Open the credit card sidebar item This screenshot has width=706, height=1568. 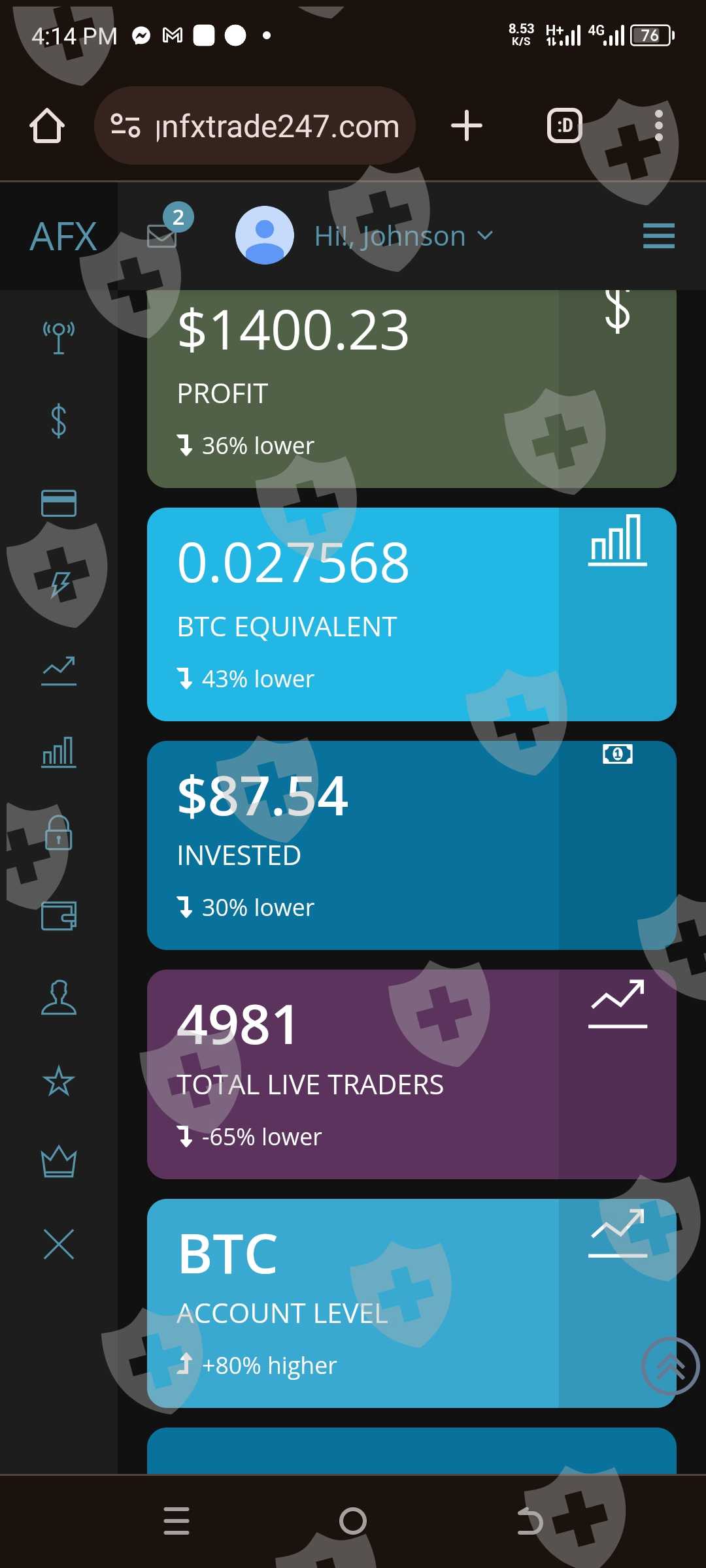59,503
